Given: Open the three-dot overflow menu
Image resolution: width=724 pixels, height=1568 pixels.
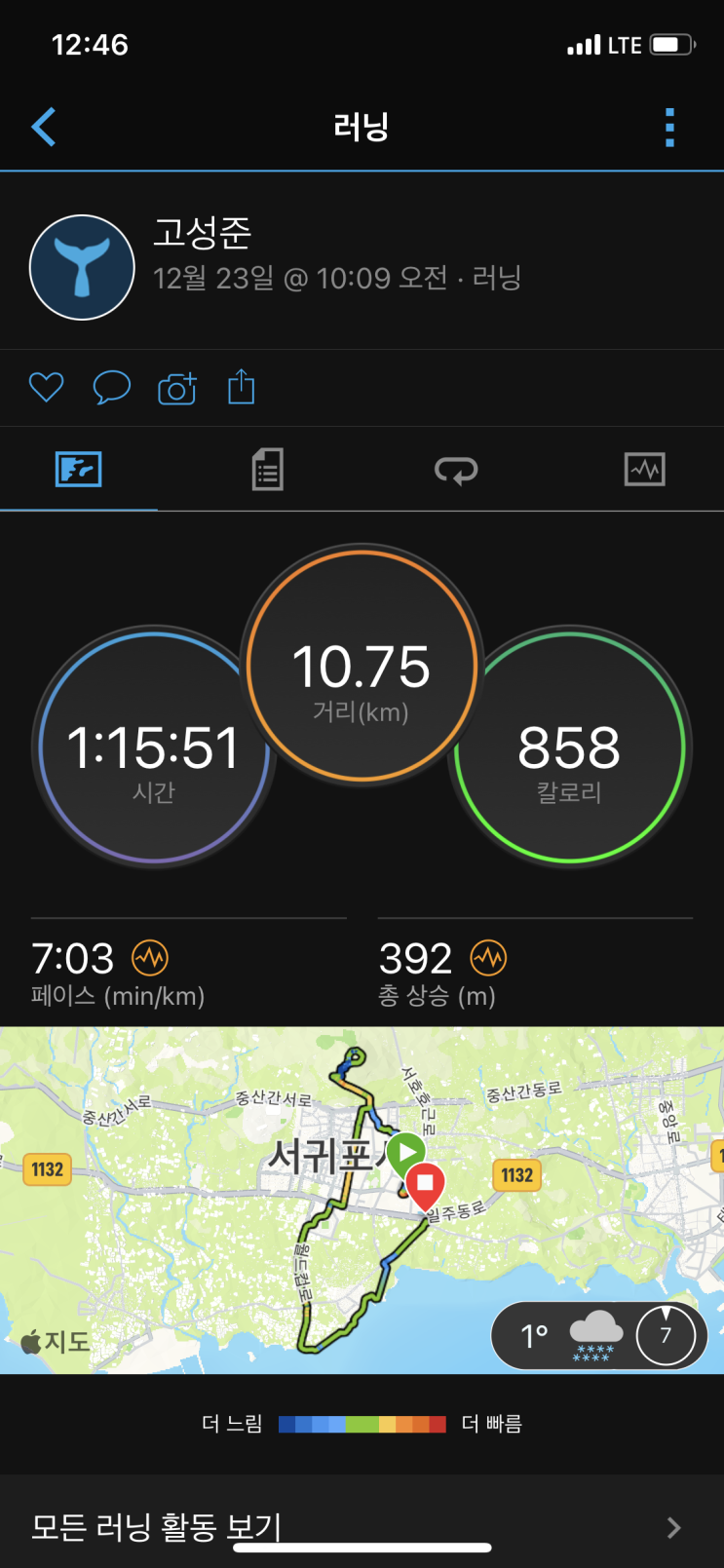Looking at the screenshot, I should 669,128.
